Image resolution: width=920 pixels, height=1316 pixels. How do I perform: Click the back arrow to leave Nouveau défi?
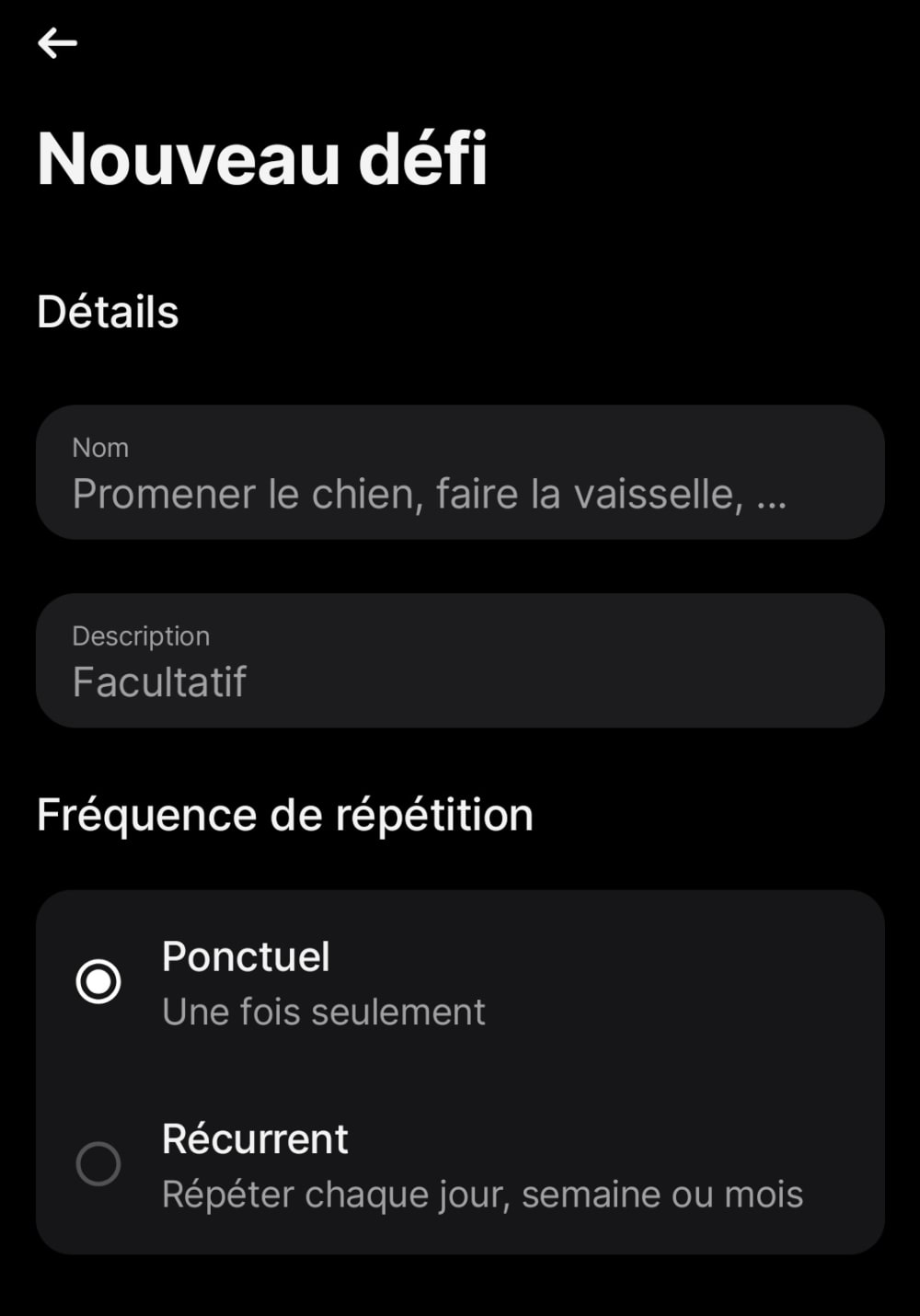[58, 42]
